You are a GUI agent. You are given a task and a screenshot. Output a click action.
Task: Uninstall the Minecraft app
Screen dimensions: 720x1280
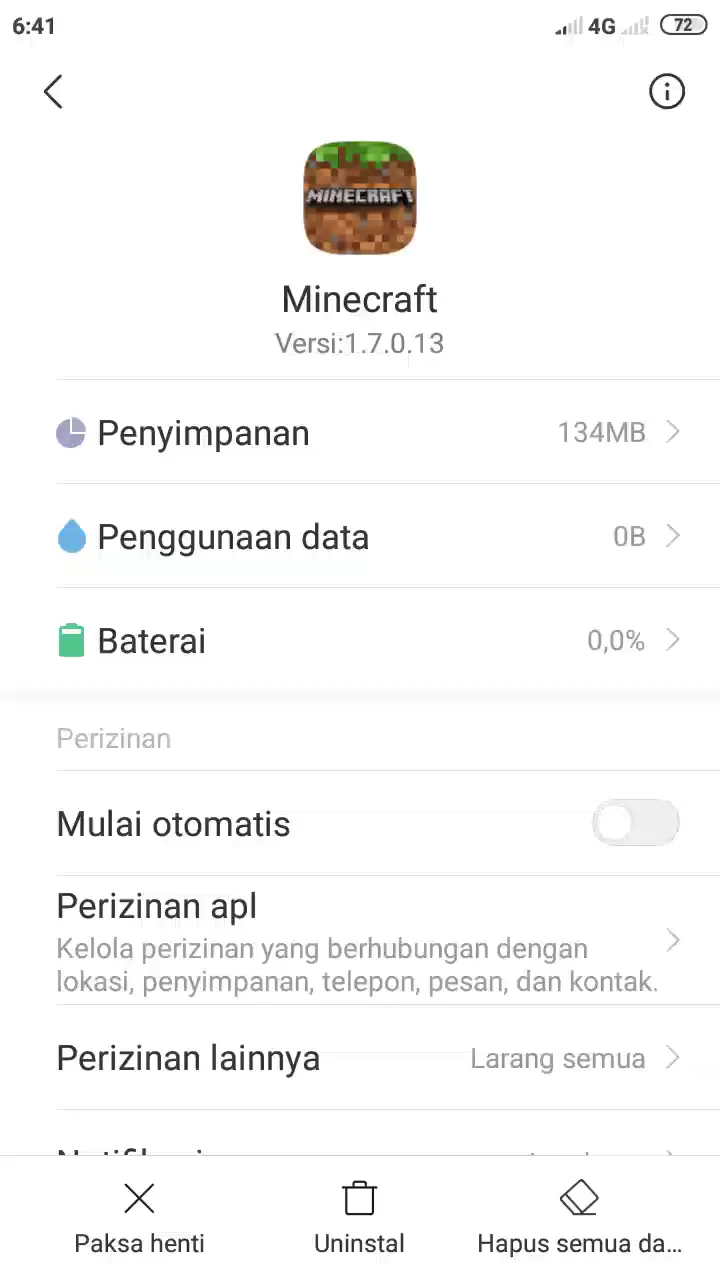360,1217
